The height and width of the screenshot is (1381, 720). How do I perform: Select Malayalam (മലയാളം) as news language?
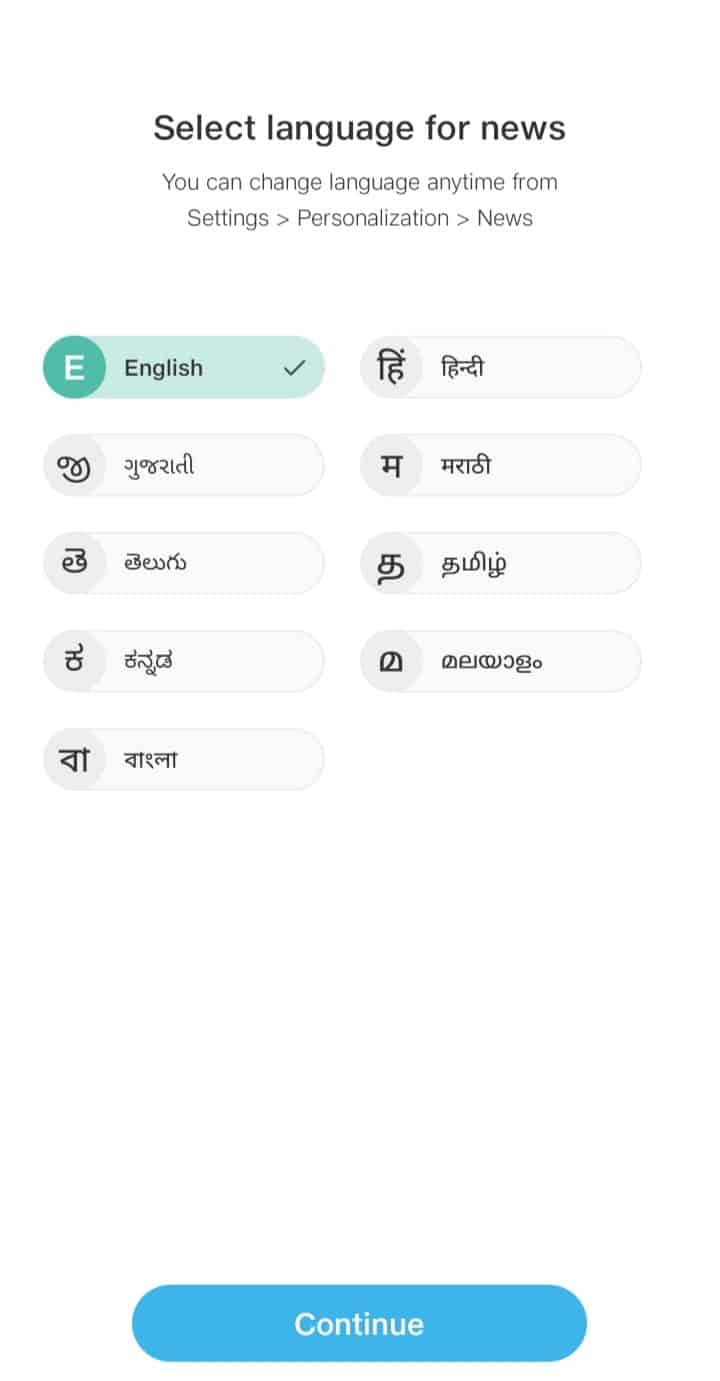click(x=500, y=661)
